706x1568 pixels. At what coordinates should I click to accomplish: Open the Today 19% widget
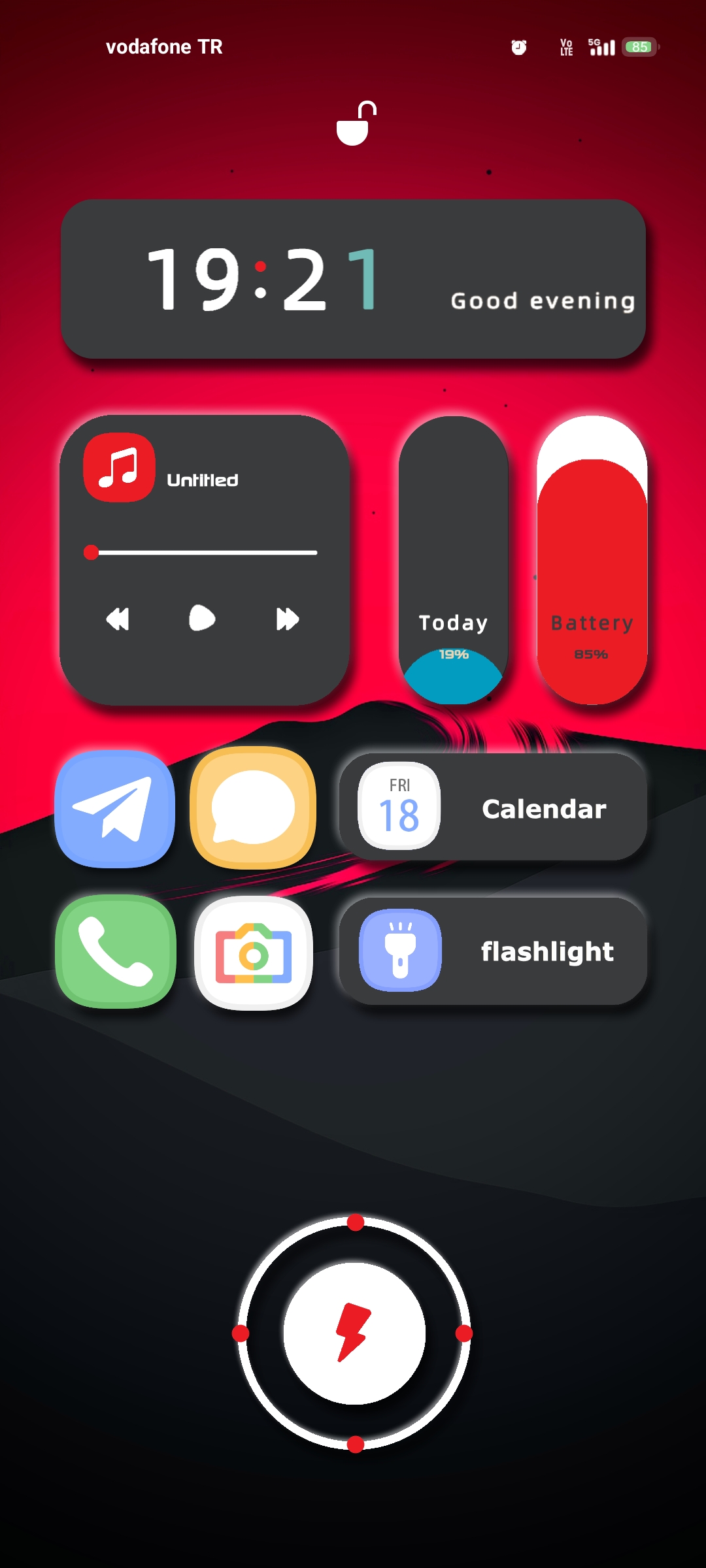pyautogui.click(x=453, y=561)
